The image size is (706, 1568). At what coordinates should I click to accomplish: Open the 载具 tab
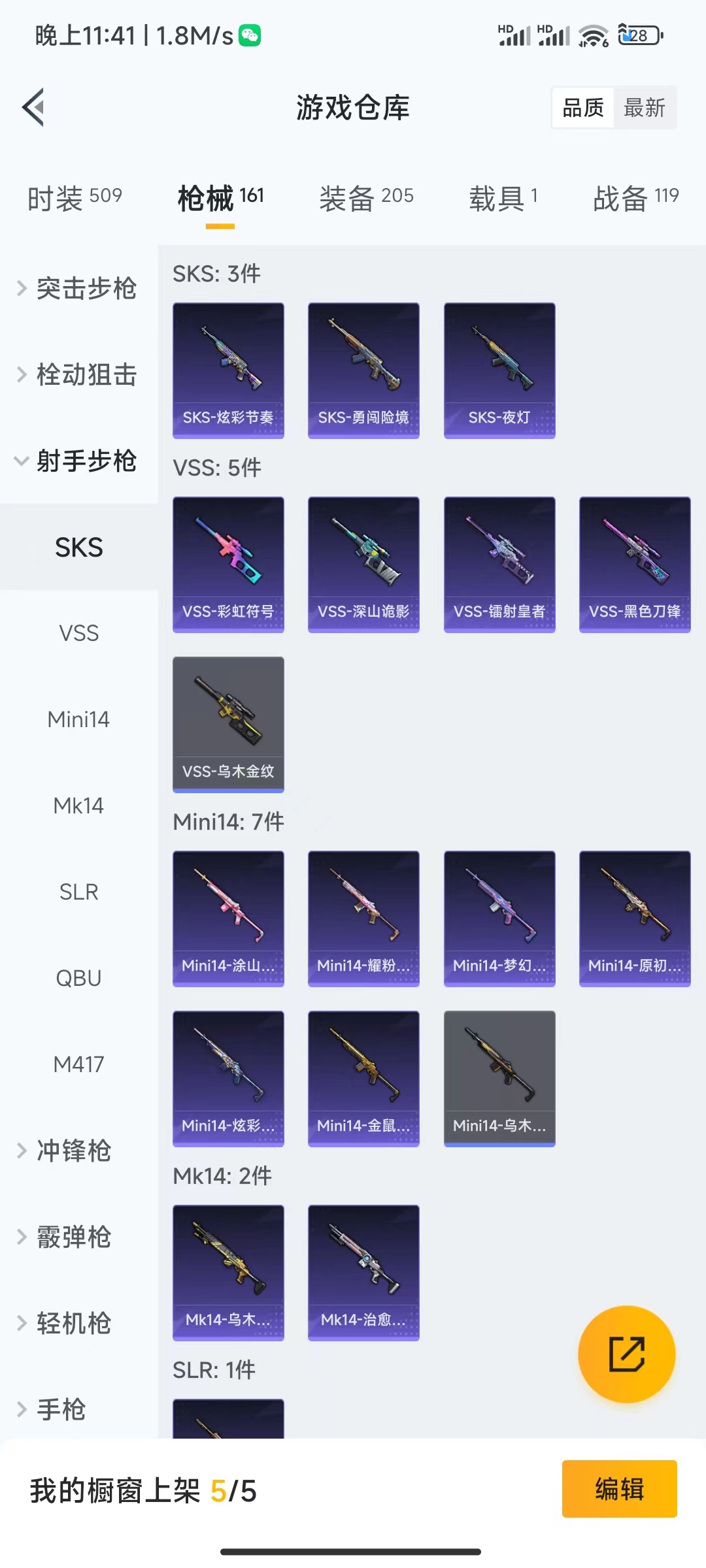coord(503,197)
